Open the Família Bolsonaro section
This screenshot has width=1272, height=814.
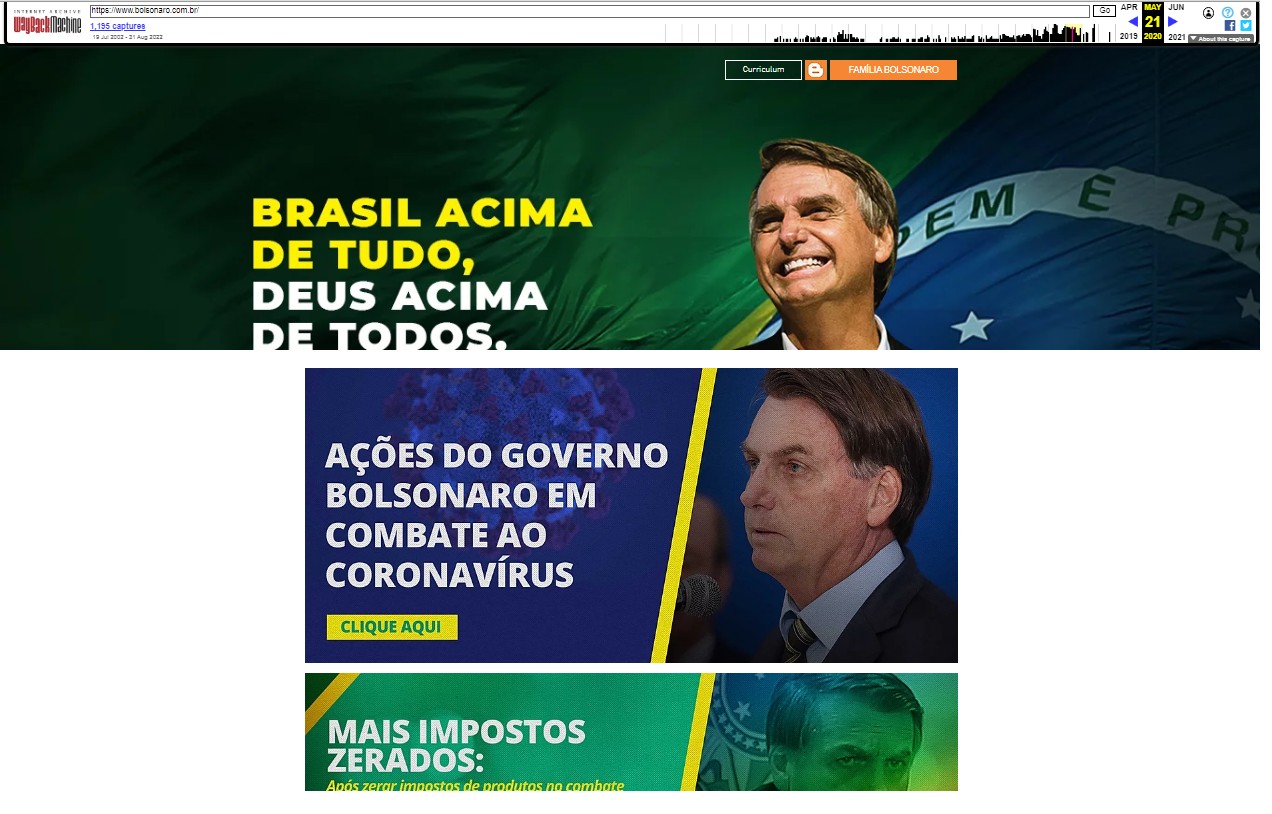point(892,70)
